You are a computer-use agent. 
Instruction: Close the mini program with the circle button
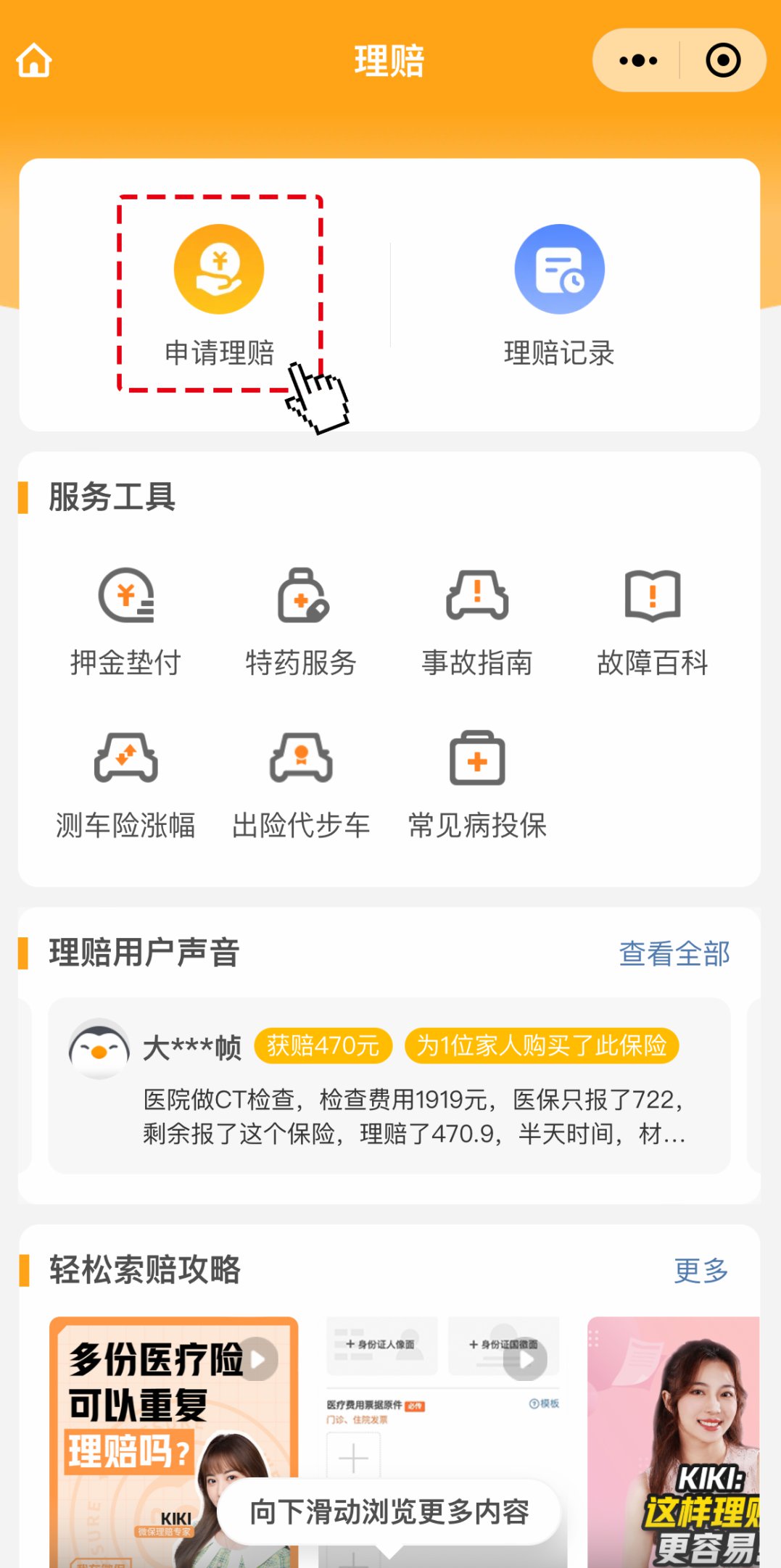(723, 60)
